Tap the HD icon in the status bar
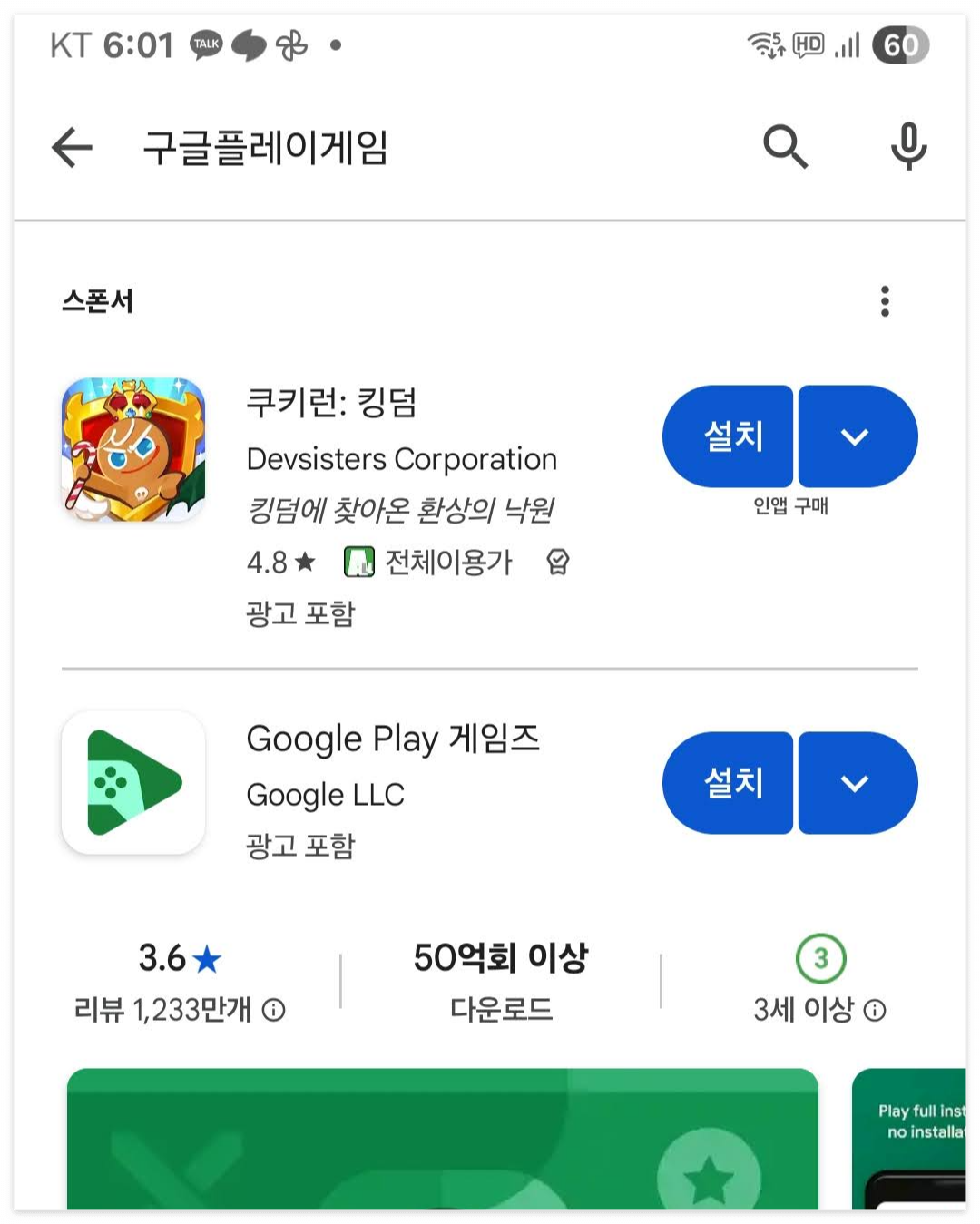 click(x=808, y=44)
